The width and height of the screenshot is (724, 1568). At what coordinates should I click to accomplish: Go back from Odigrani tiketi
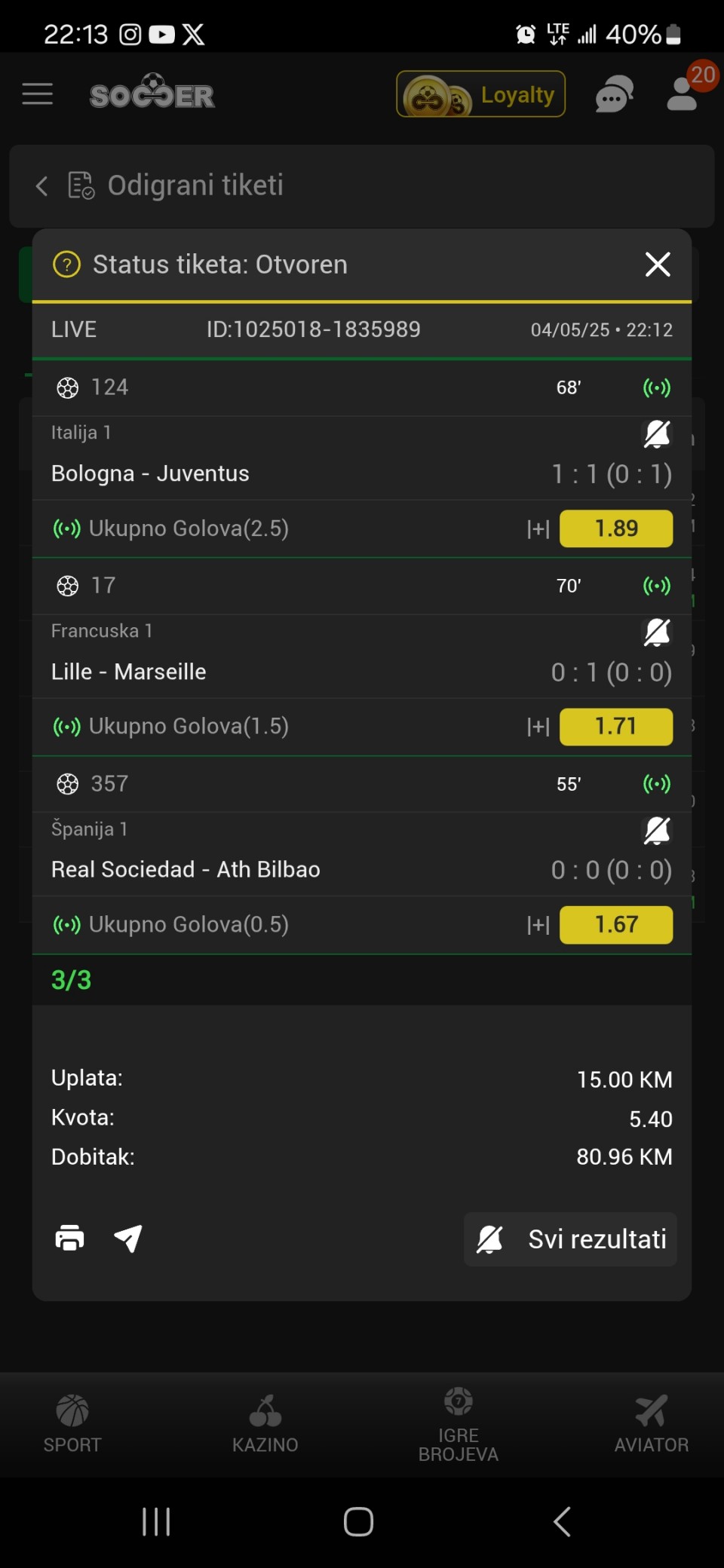tap(42, 185)
